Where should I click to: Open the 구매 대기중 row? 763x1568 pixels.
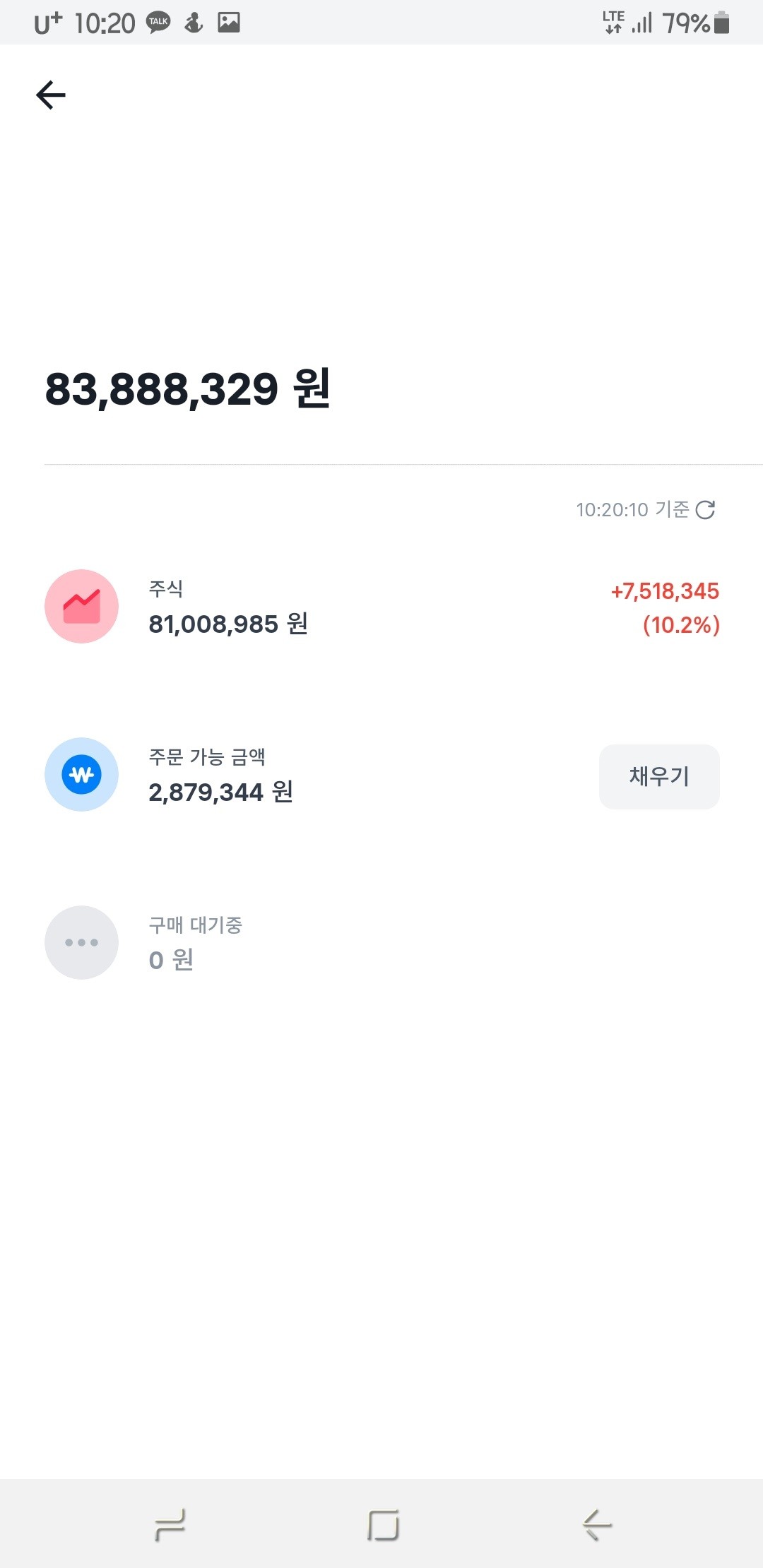pyautogui.click(x=381, y=943)
